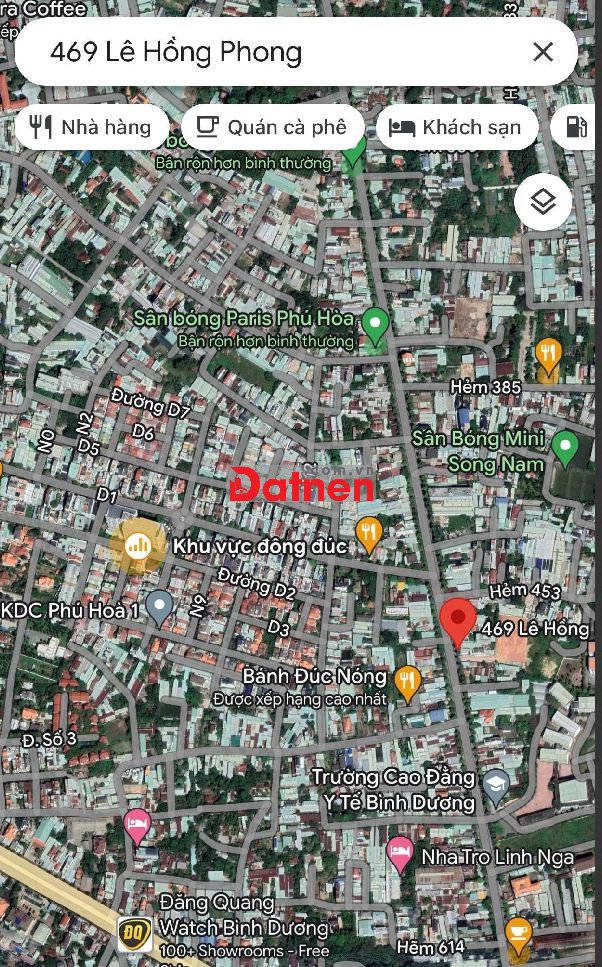Open the Sân bóng Paris Phú Hòa pin

click(x=375, y=324)
